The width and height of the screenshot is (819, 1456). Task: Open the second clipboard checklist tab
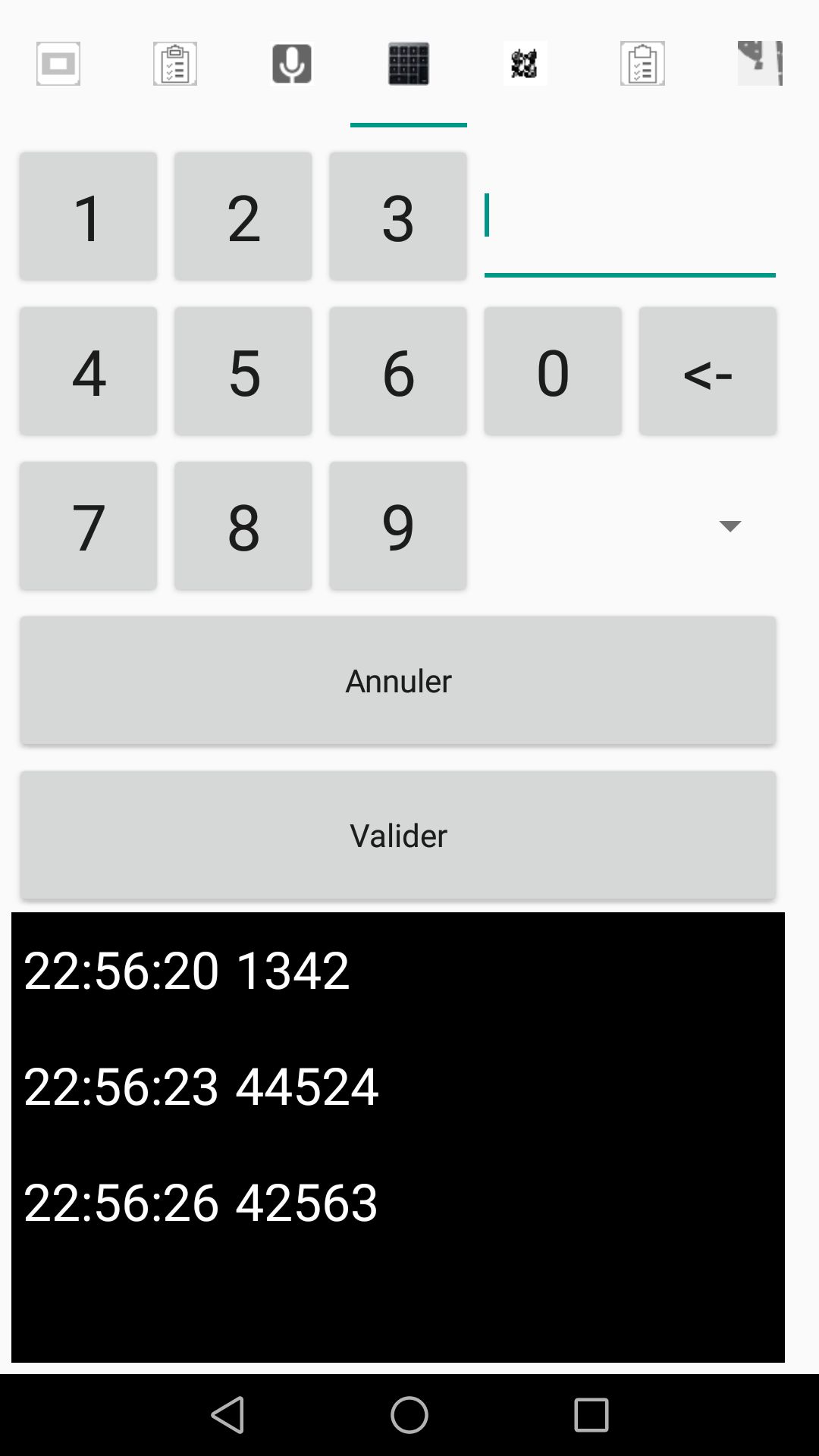tap(642, 64)
